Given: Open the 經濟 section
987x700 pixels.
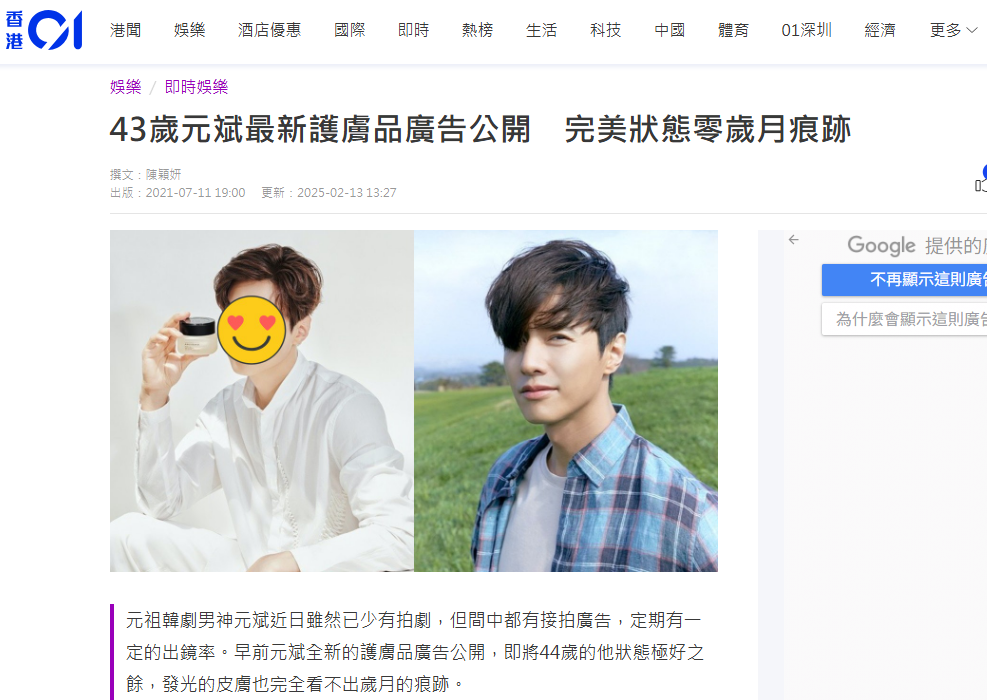Looking at the screenshot, I should point(880,30).
